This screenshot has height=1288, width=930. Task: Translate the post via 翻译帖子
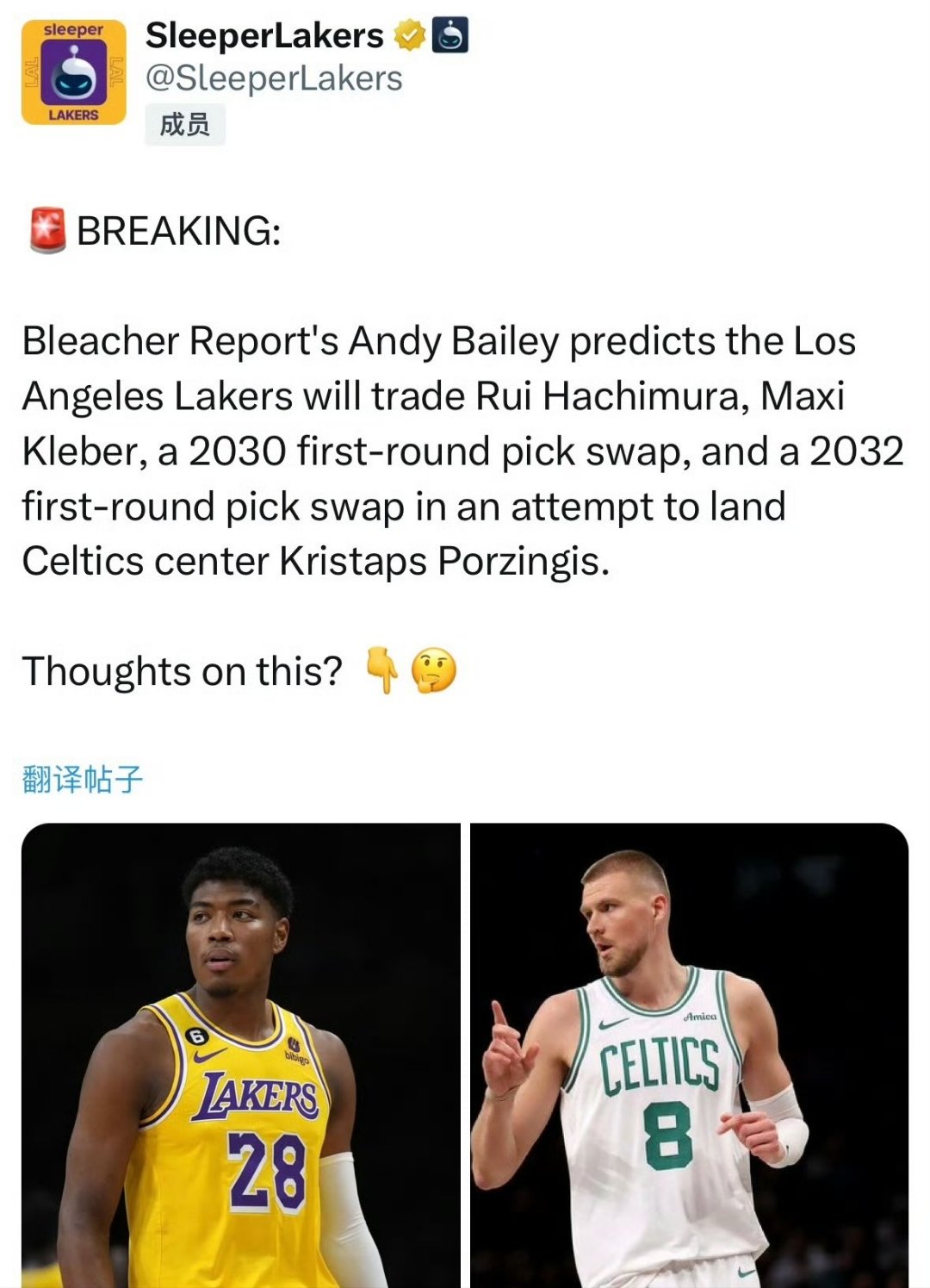[x=82, y=779]
